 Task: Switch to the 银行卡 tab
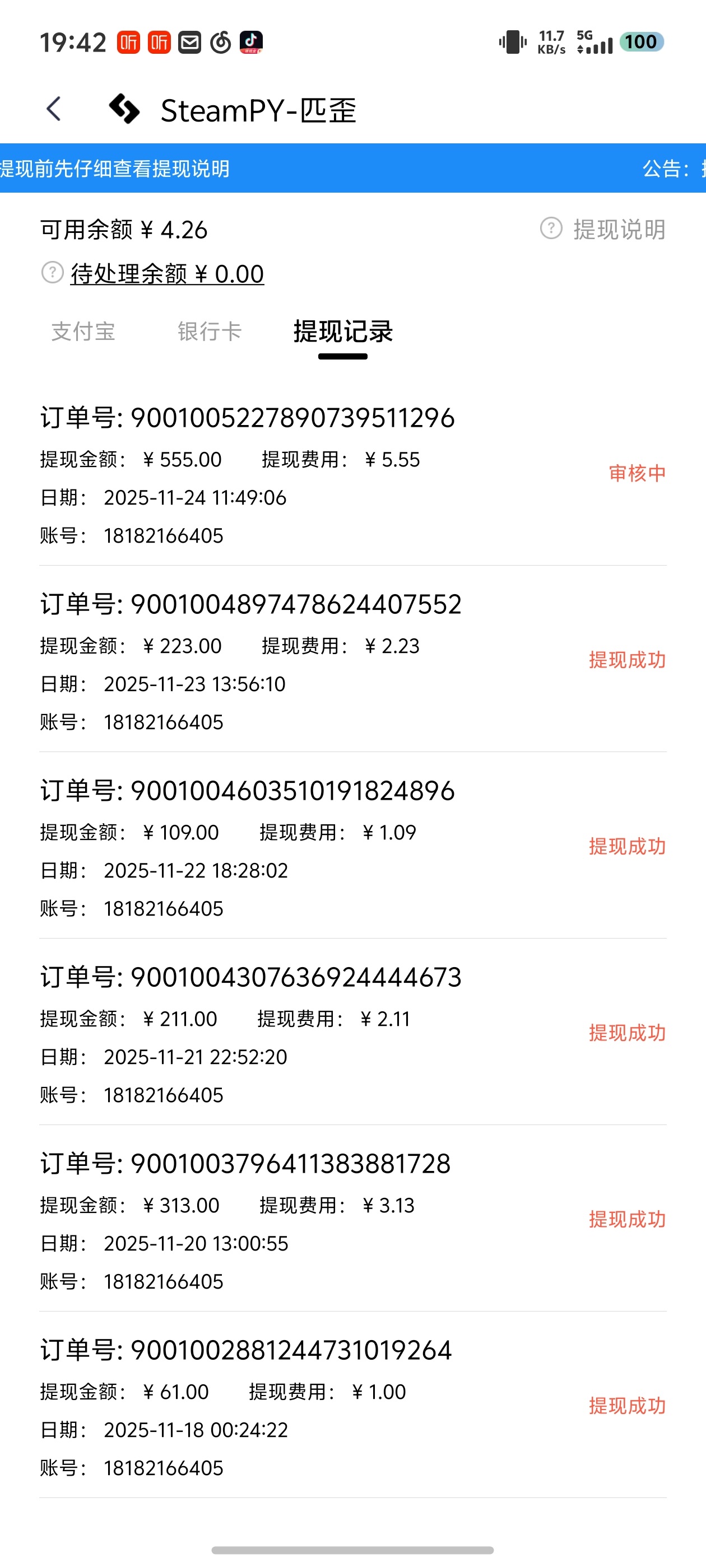pos(210,332)
